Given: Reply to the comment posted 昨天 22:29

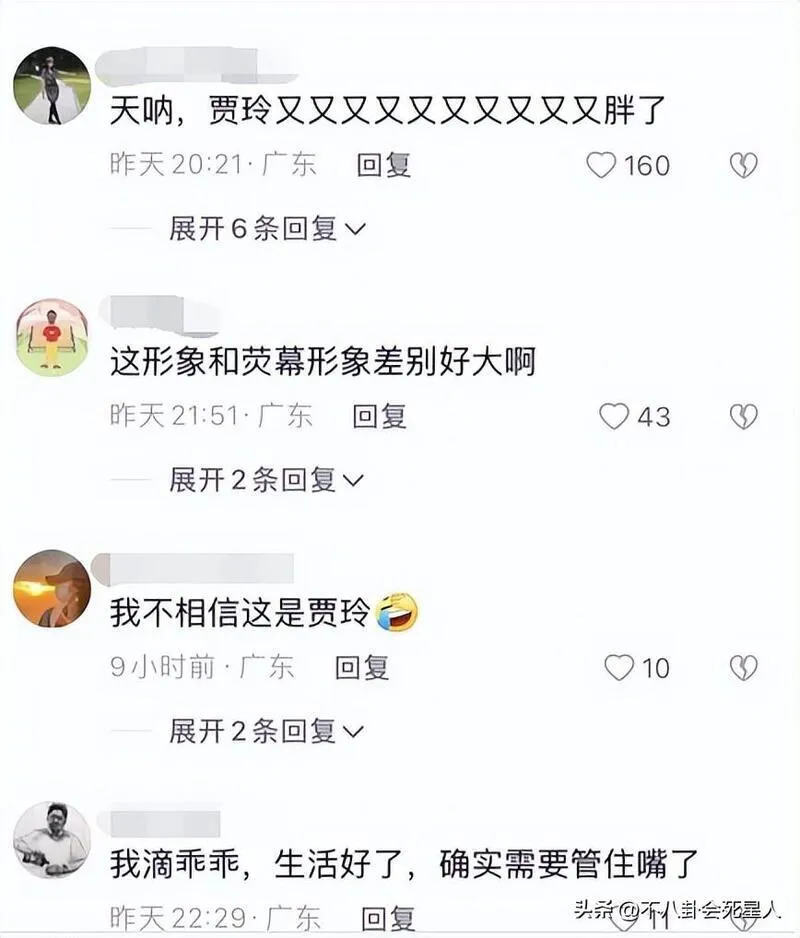Looking at the screenshot, I should [x=388, y=916].
